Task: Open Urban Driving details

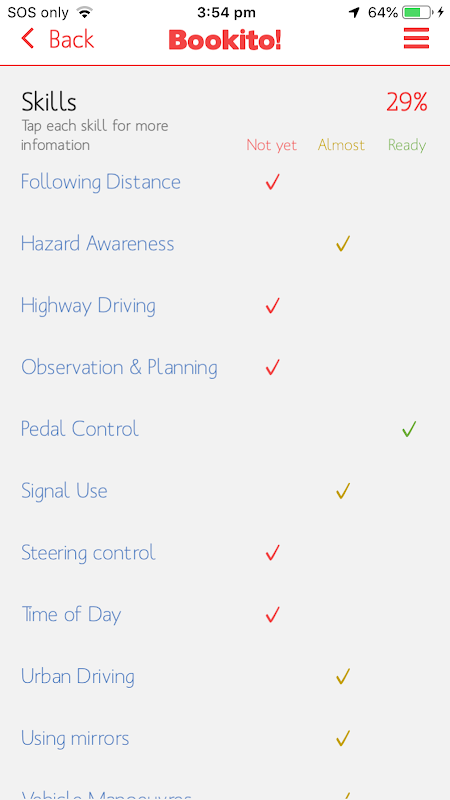Action: coord(78,677)
